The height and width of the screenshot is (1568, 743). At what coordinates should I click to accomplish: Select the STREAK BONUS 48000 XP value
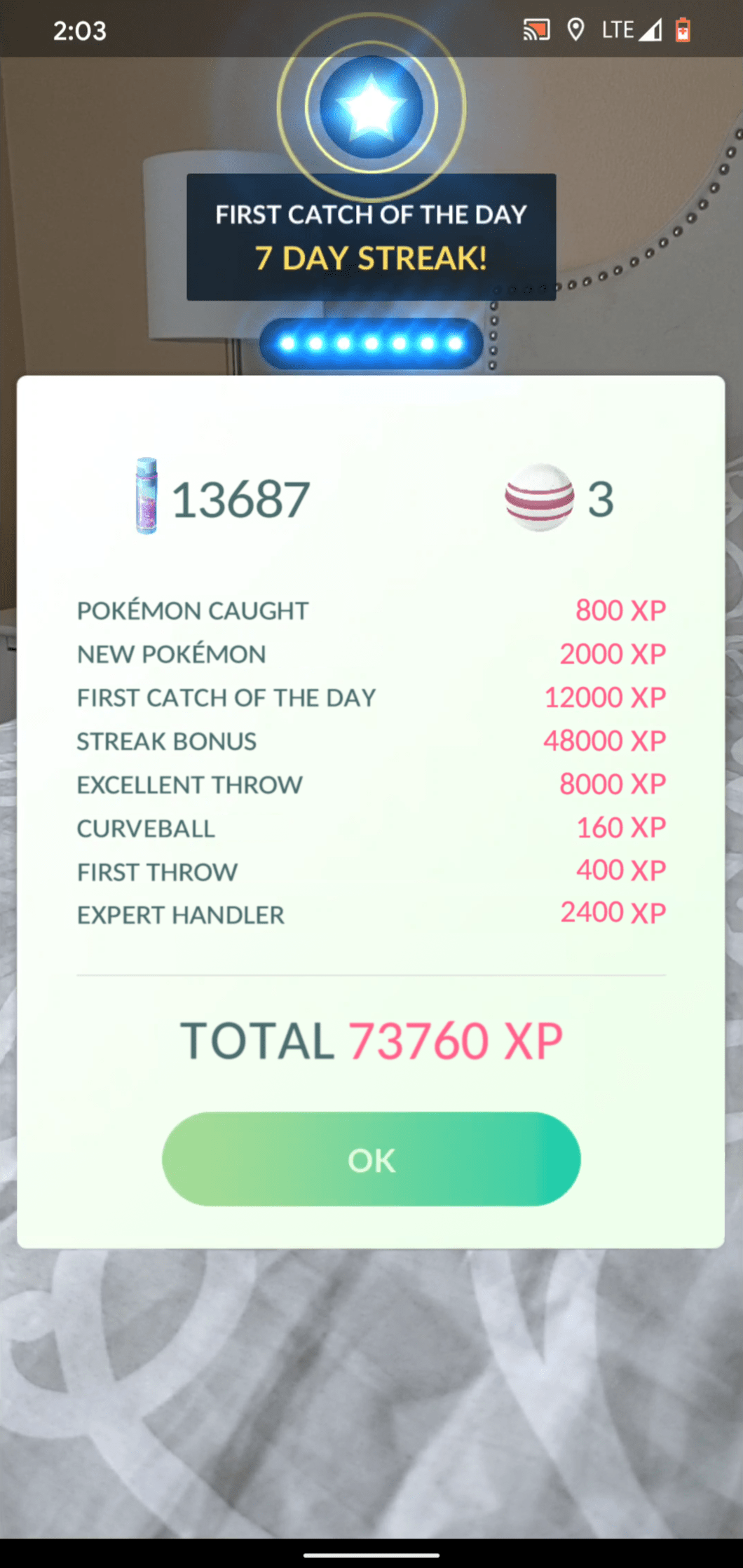(x=606, y=741)
